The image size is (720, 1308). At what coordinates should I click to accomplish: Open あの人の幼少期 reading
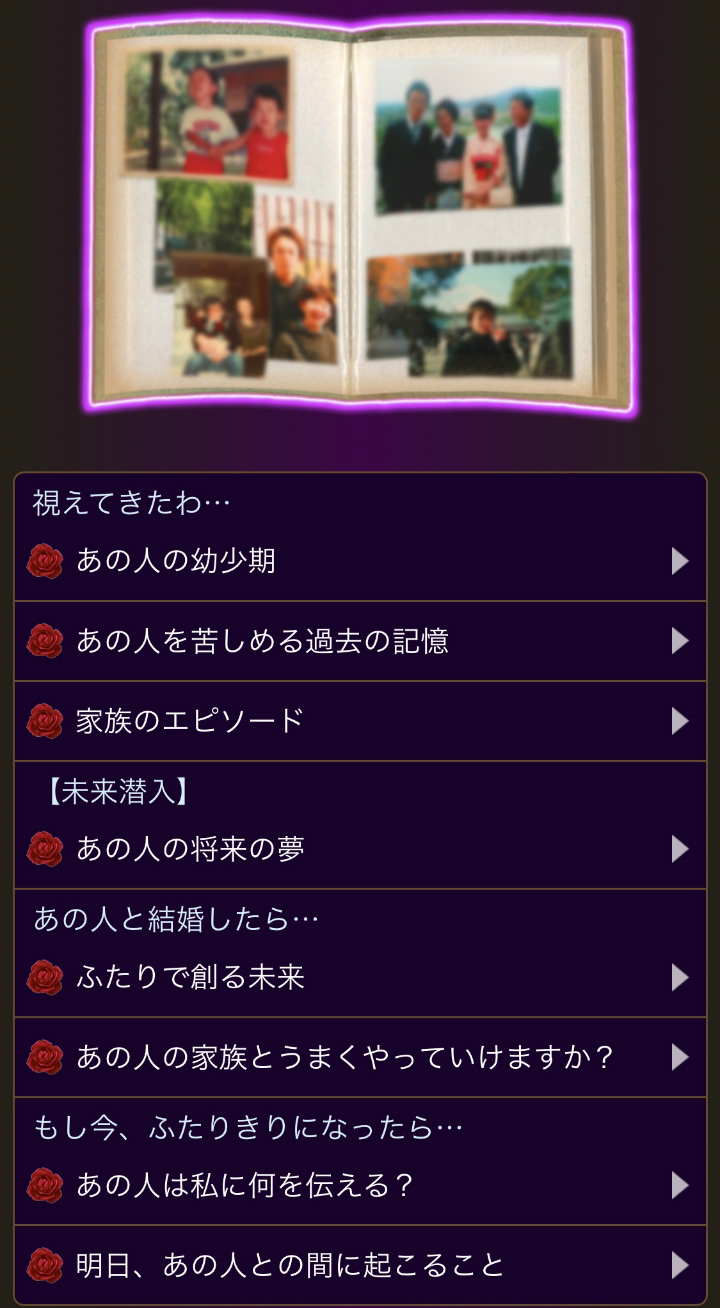click(x=360, y=561)
